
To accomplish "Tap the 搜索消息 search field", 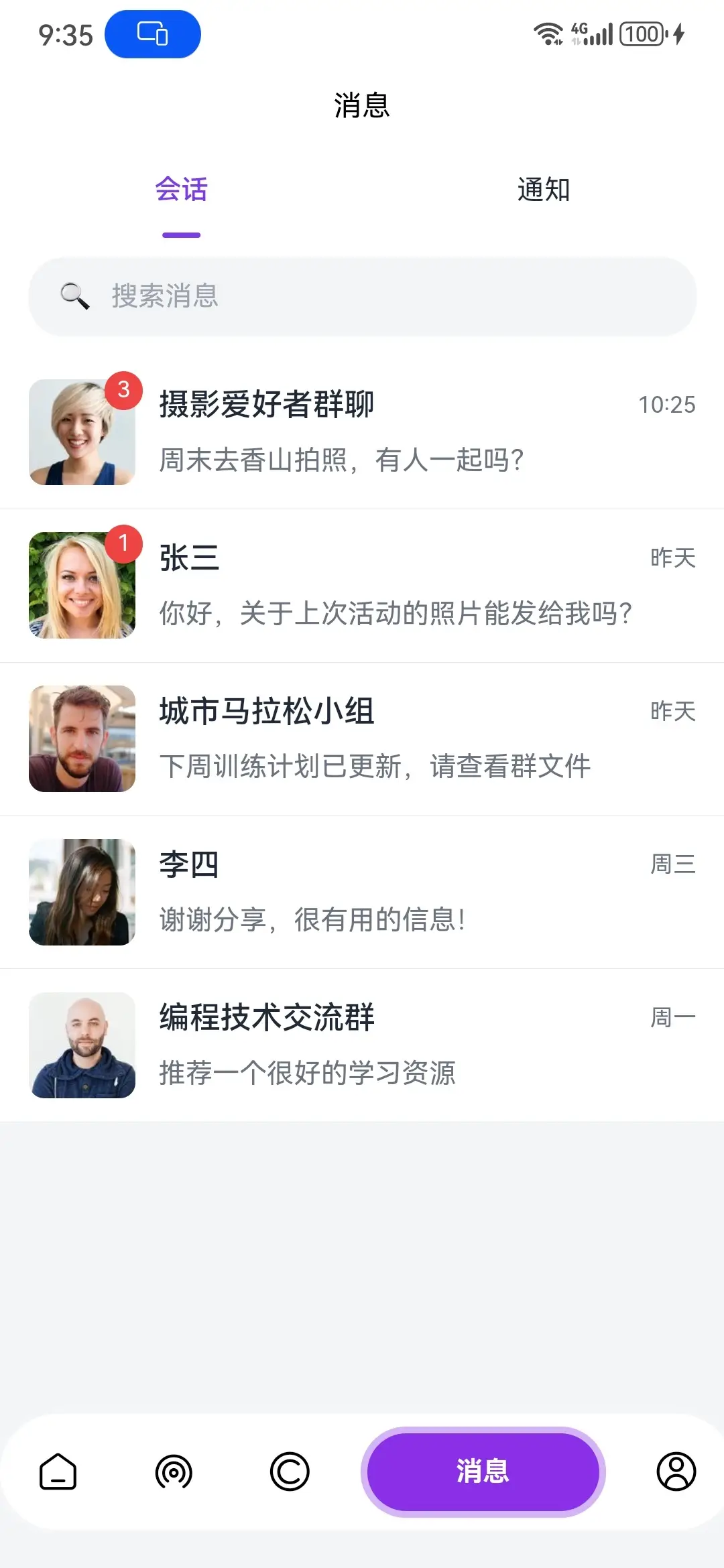I will click(x=362, y=296).
